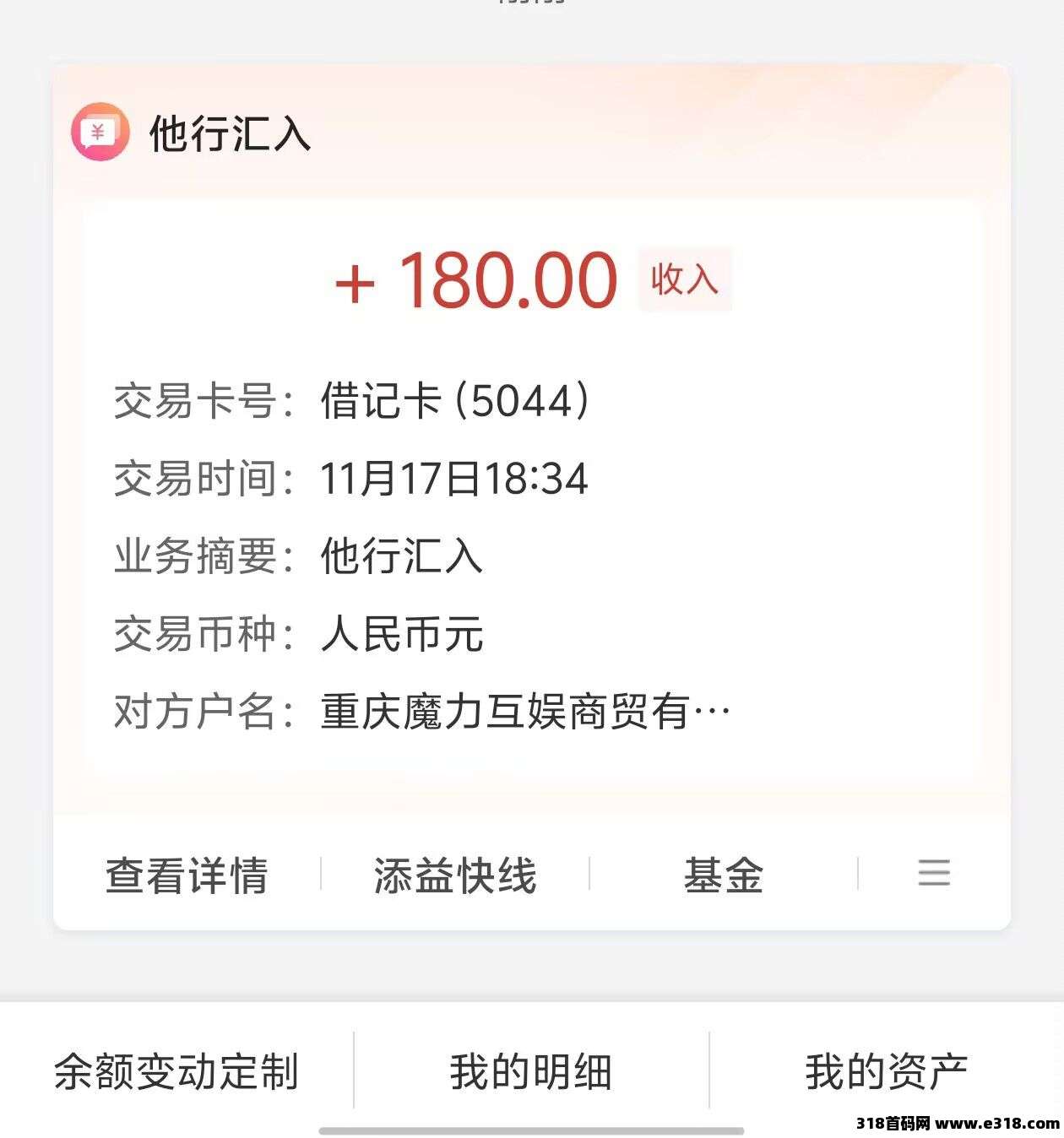Tap the bottom home indicator bar
Screen dimensions: 1064x1138
tap(532, 1128)
